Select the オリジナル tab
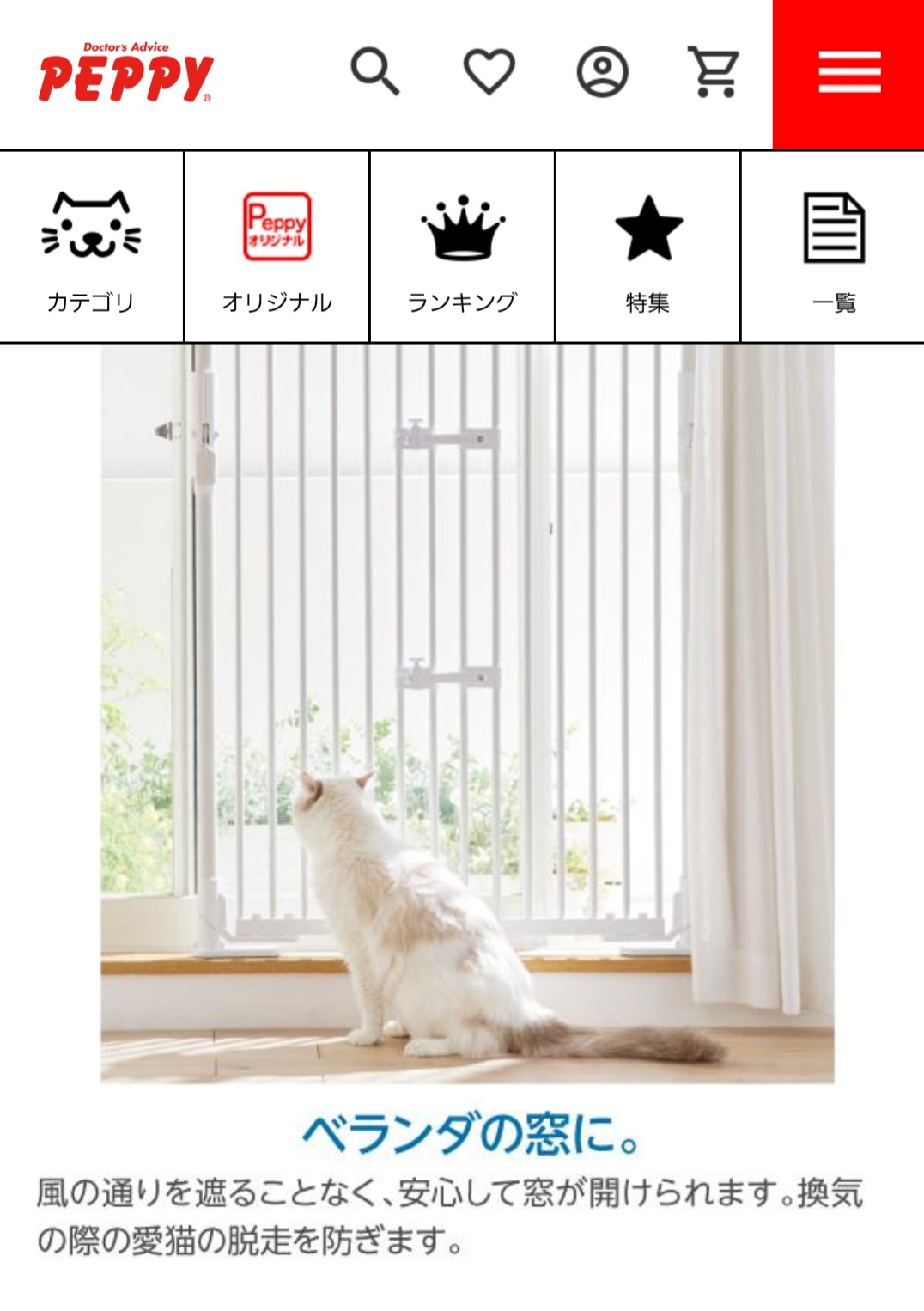This screenshot has height=1311, width=924. [277, 247]
